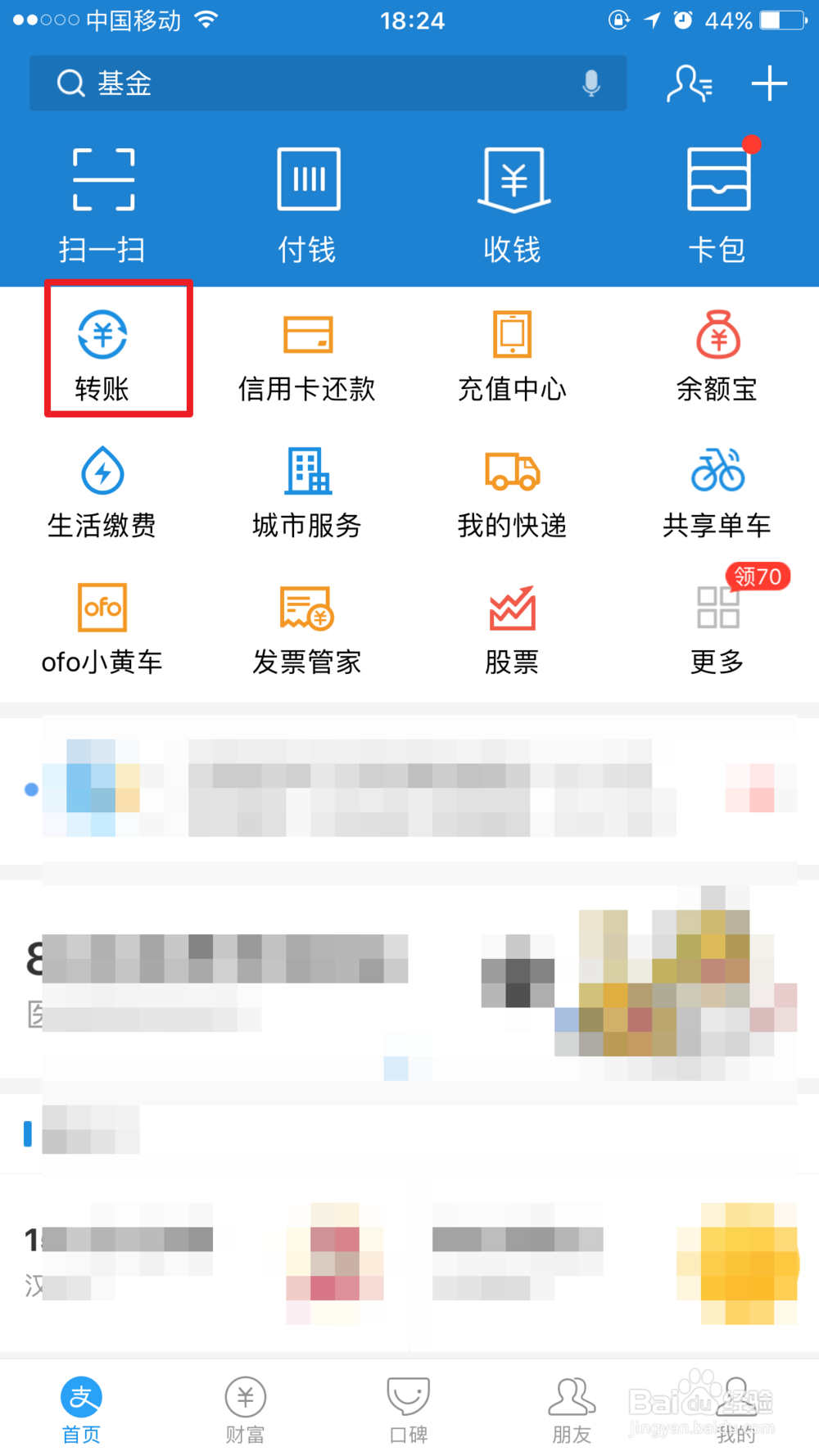
Task: Open the 扫一扫 scan tool
Action: click(x=102, y=201)
